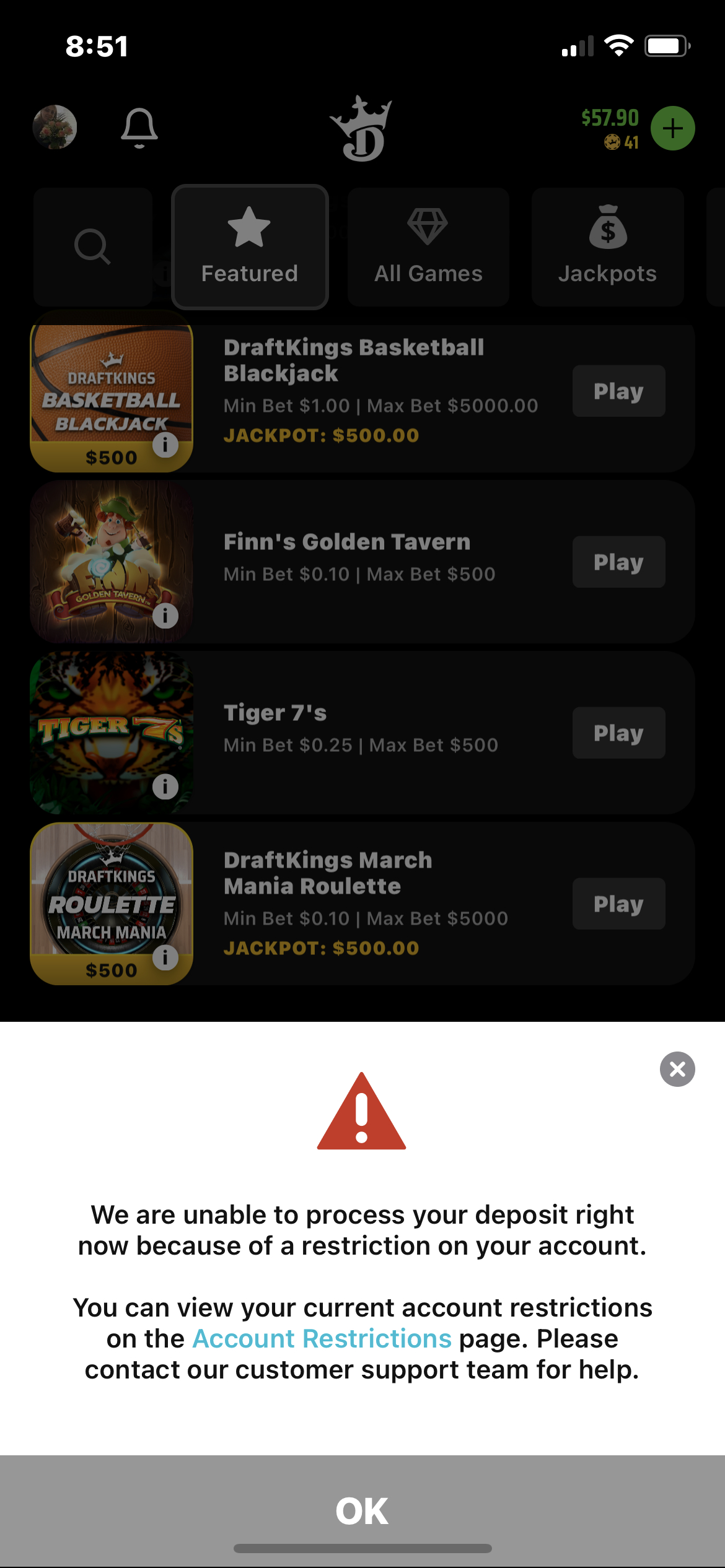Dismiss the alert with the OK button
Viewport: 725px width, 1568px height.
[362, 1510]
